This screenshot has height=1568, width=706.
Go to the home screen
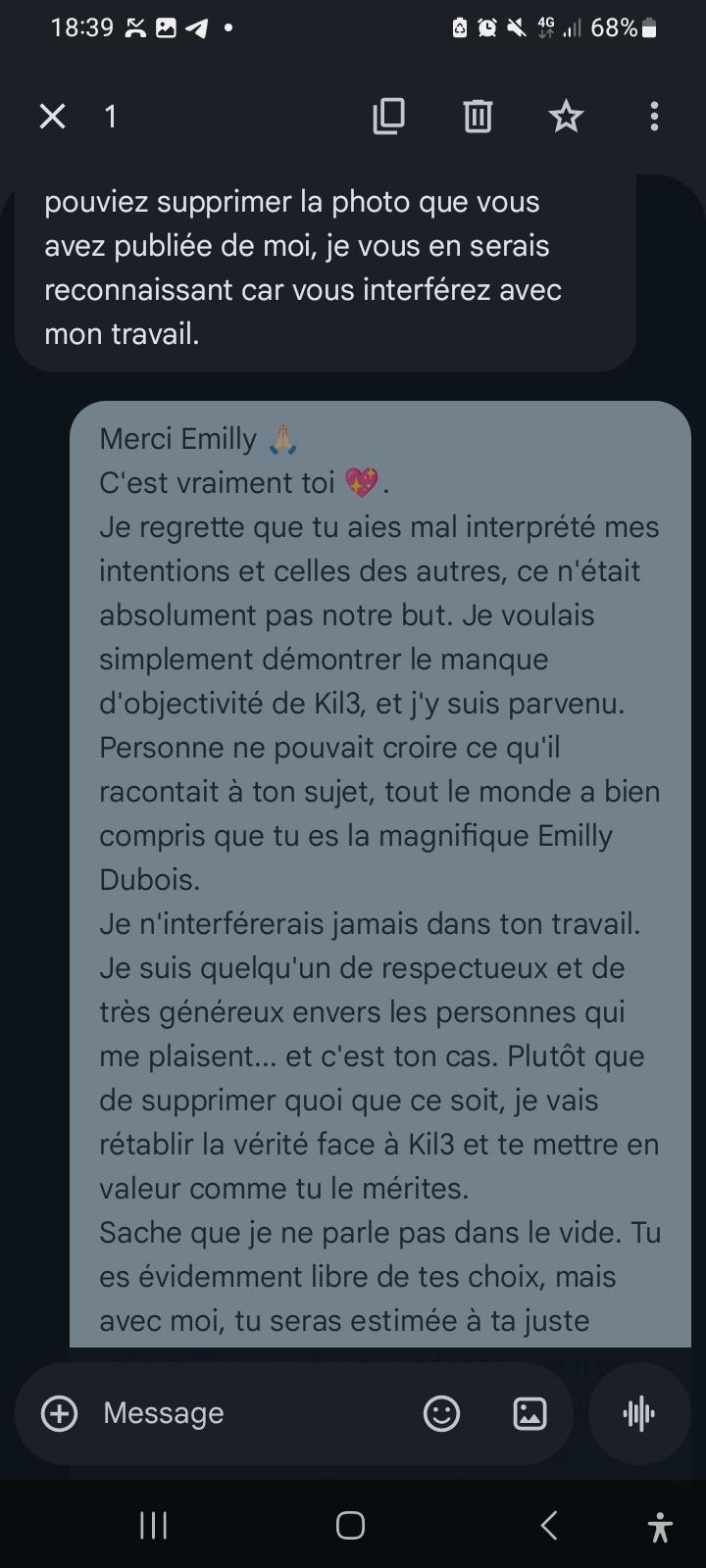pyautogui.click(x=350, y=1526)
